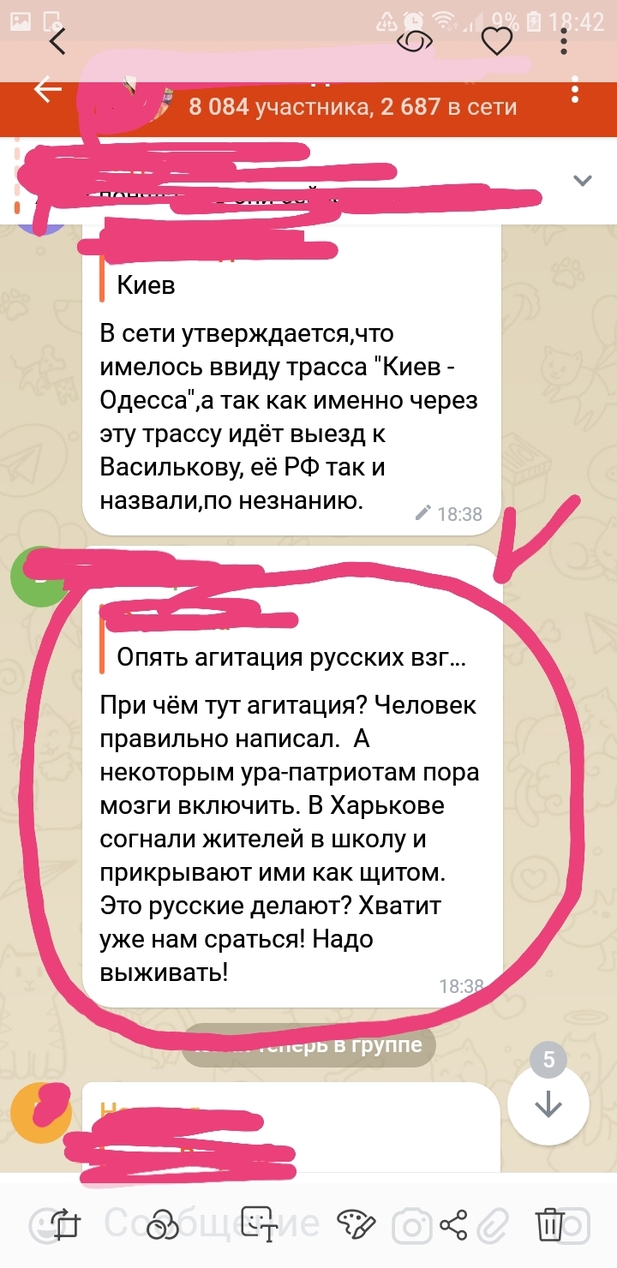Delete this image

(x=550, y=1224)
